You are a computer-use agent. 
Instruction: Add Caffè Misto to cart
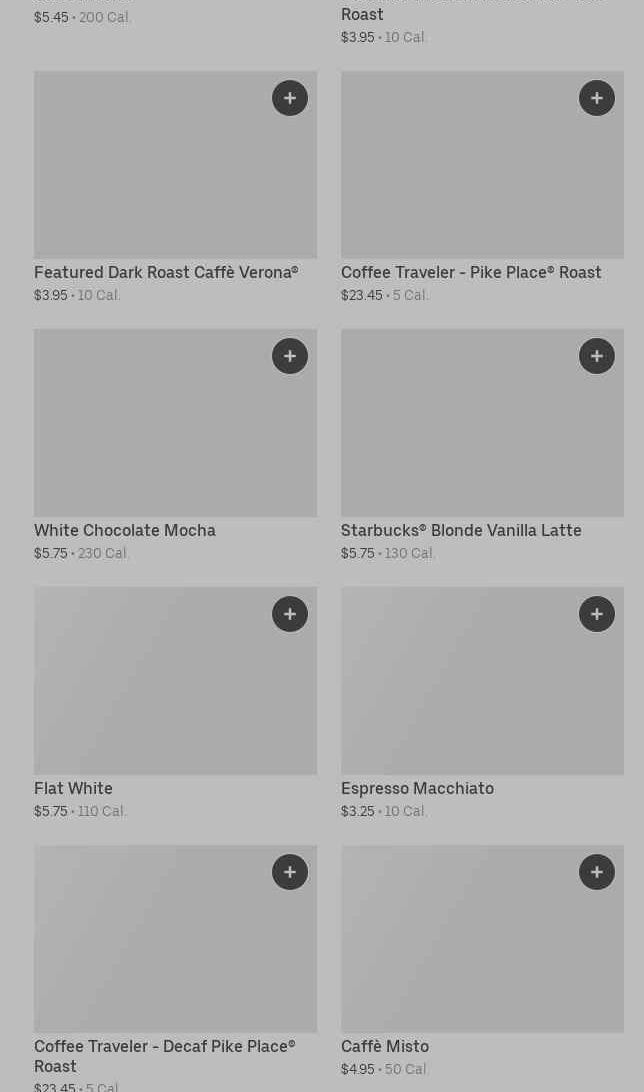pos(597,872)
